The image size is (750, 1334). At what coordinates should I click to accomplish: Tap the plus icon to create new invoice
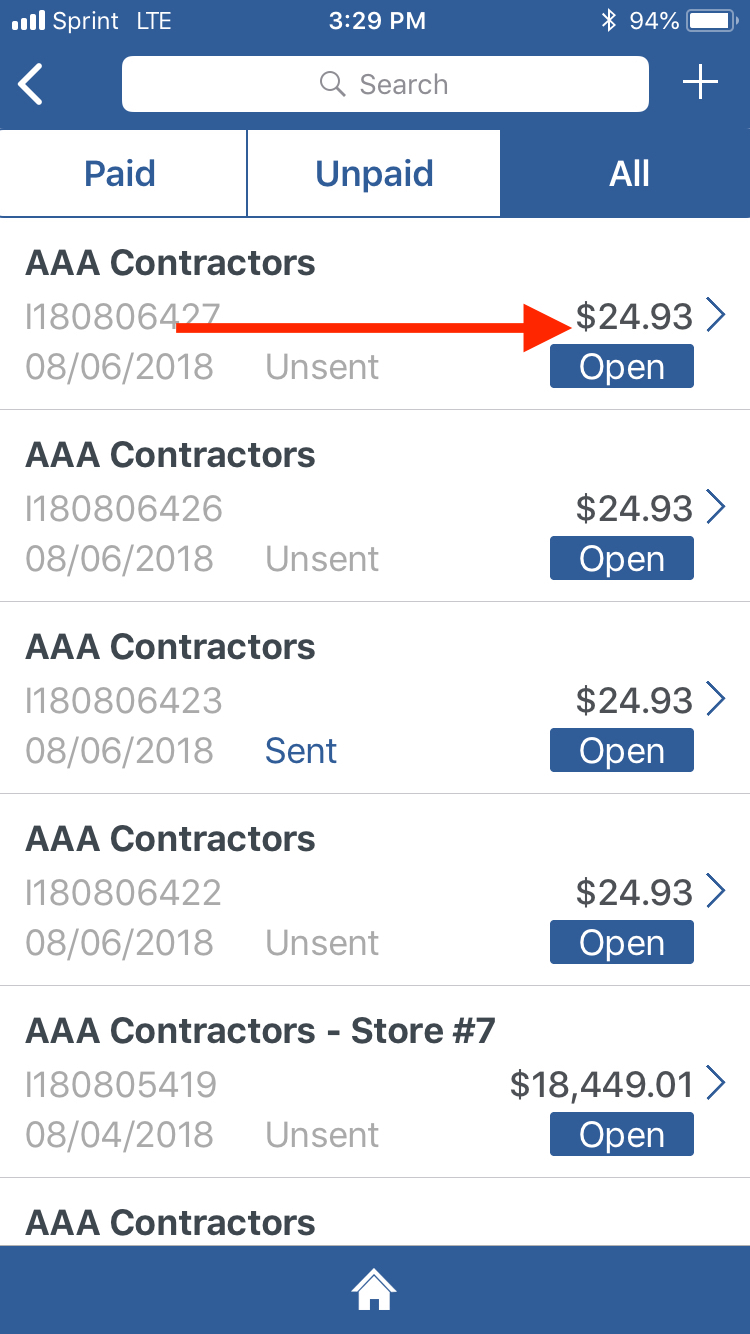click(700, 82)
